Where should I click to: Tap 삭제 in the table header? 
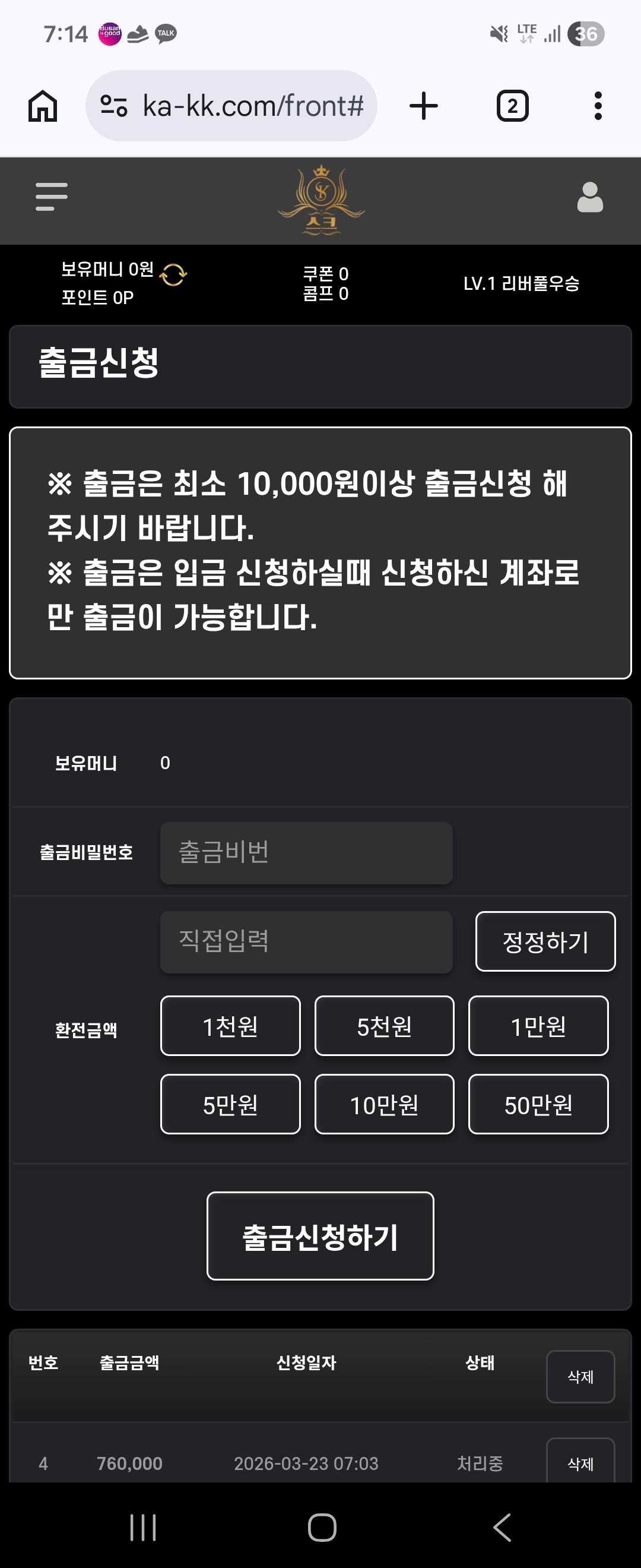click(580, 1376)
